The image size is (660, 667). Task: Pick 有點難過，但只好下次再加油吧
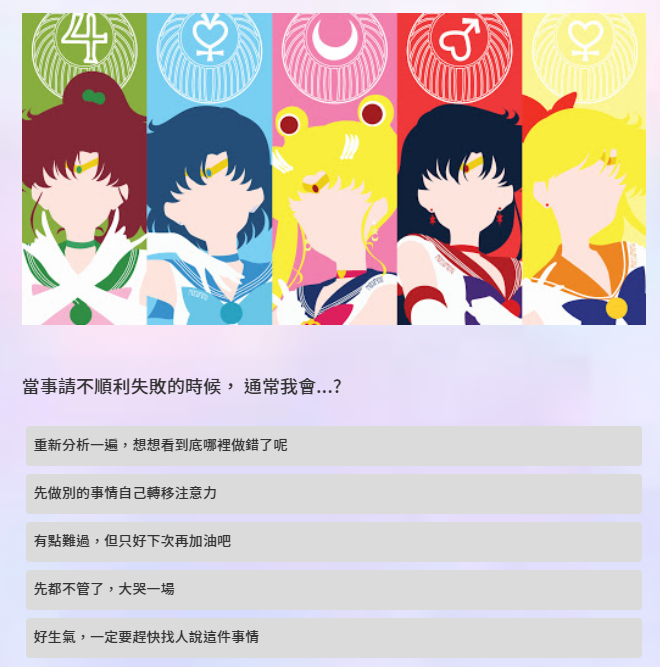click(333, 541)
